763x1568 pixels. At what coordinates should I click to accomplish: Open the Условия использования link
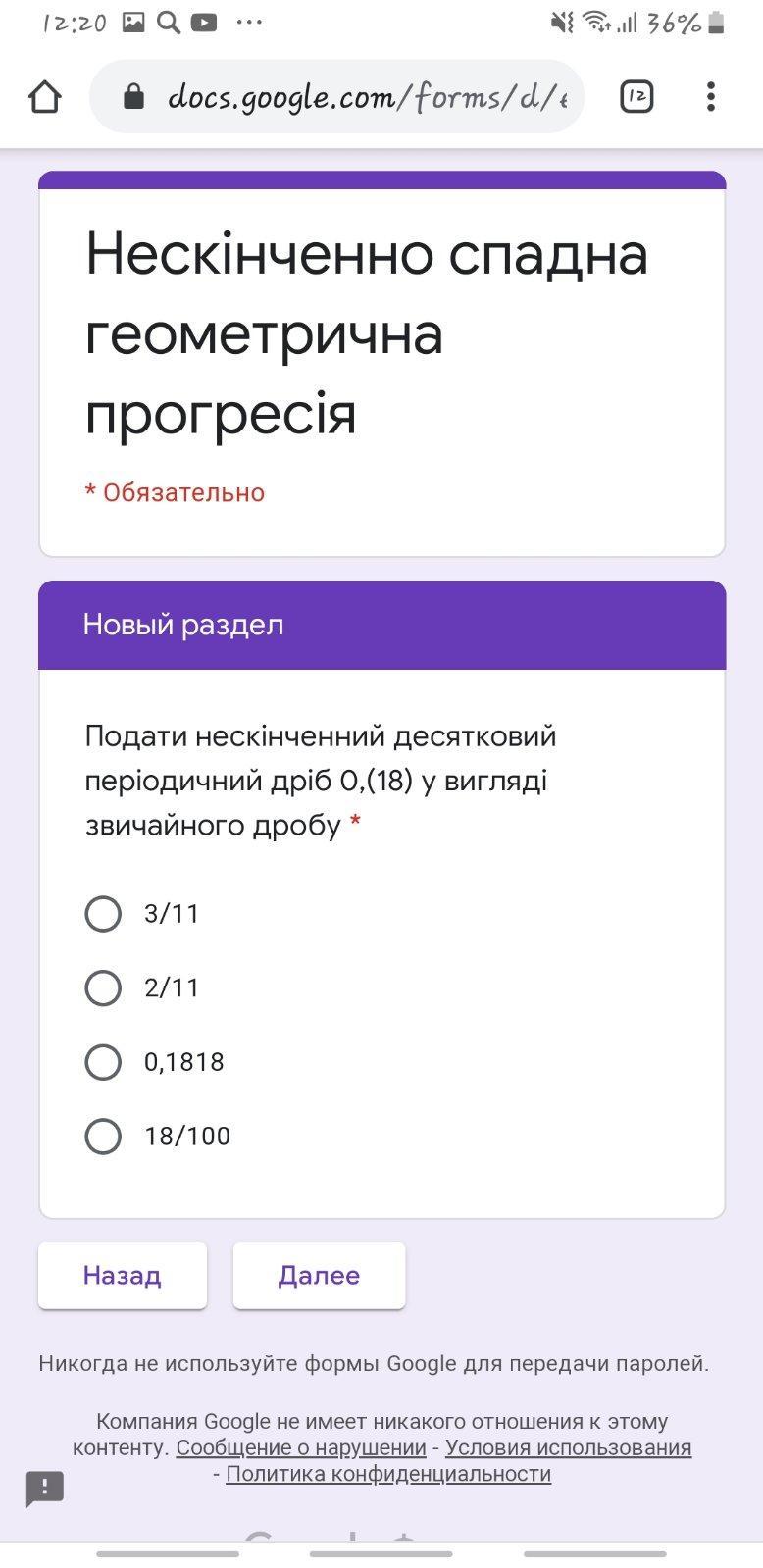[x=569, y=1447]
